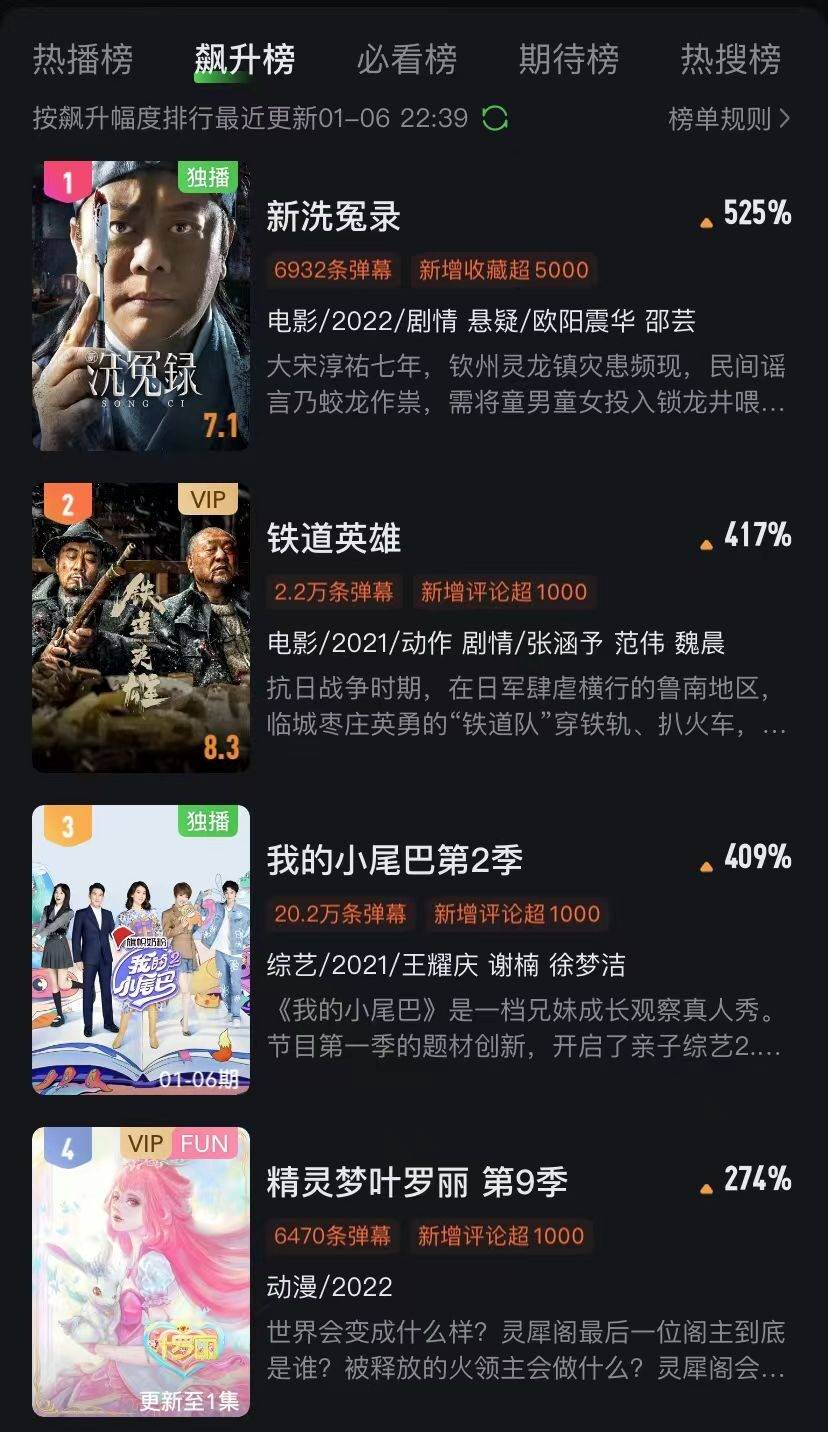Open the 新洗冤录 movie entry
This screenshot has height=1432, width=828.
coord(334,217)
